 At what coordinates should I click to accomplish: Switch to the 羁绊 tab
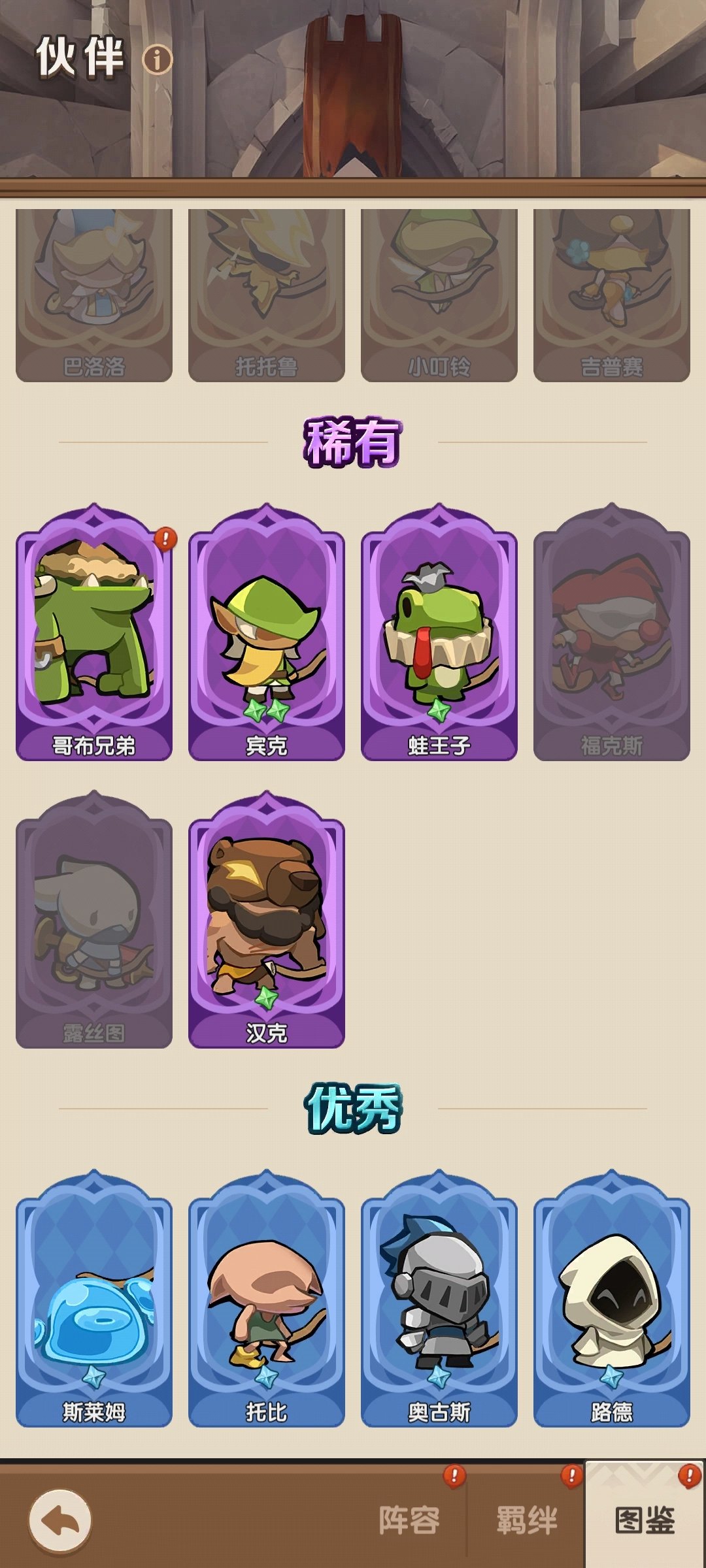(526, 1520)
